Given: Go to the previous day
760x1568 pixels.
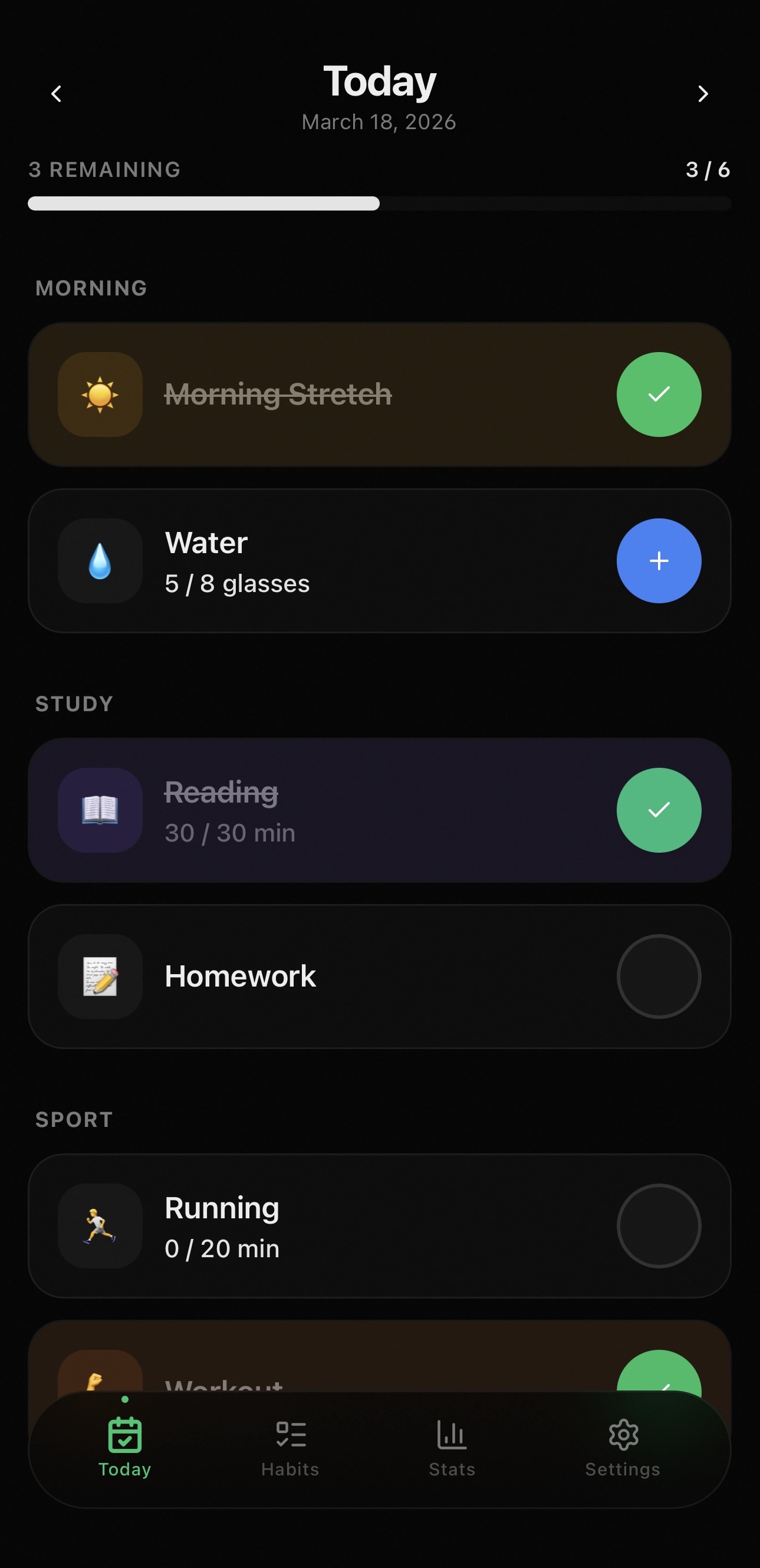Looking at the screenshot, I should pos(57,94).
